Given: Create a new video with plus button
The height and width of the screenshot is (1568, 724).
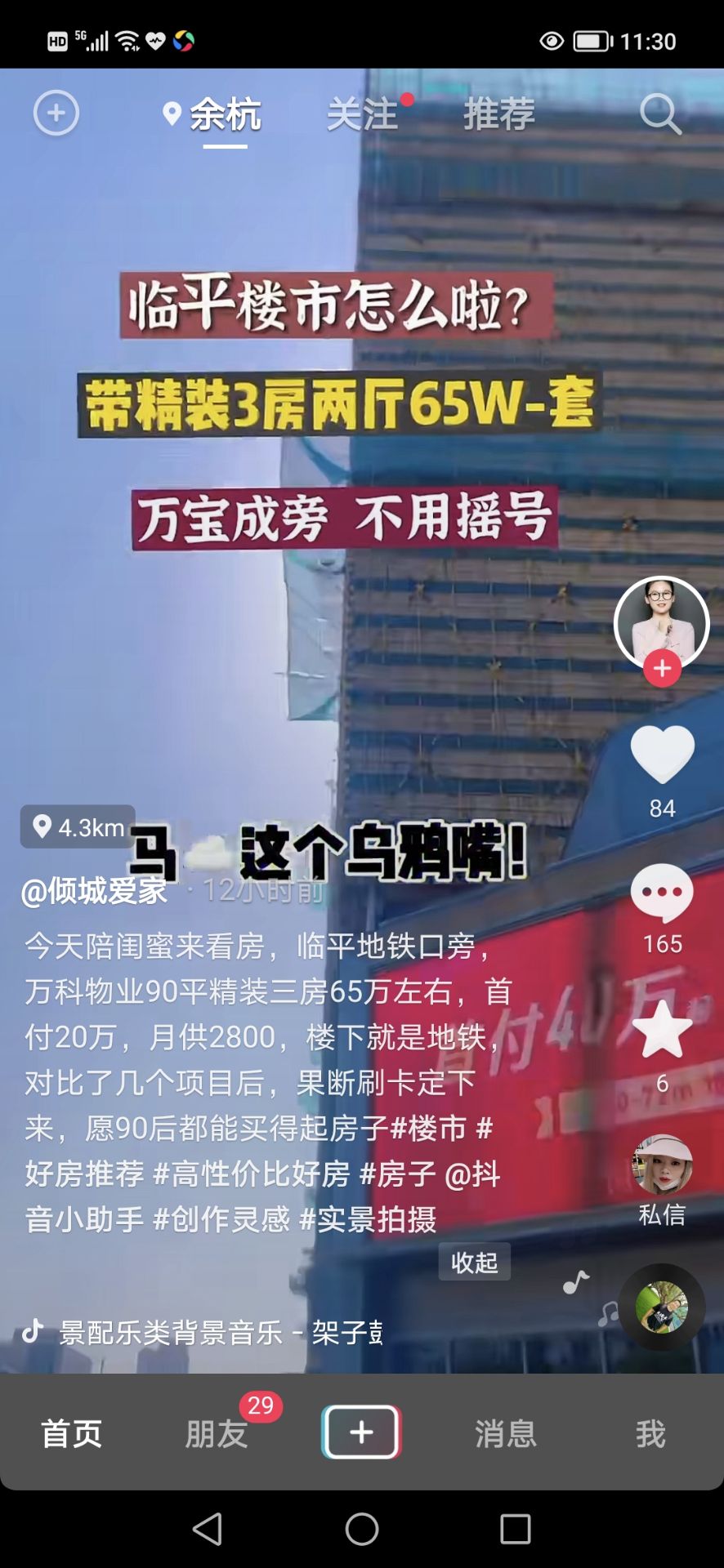Looking at the screenshot, I should pos(361,1432).
